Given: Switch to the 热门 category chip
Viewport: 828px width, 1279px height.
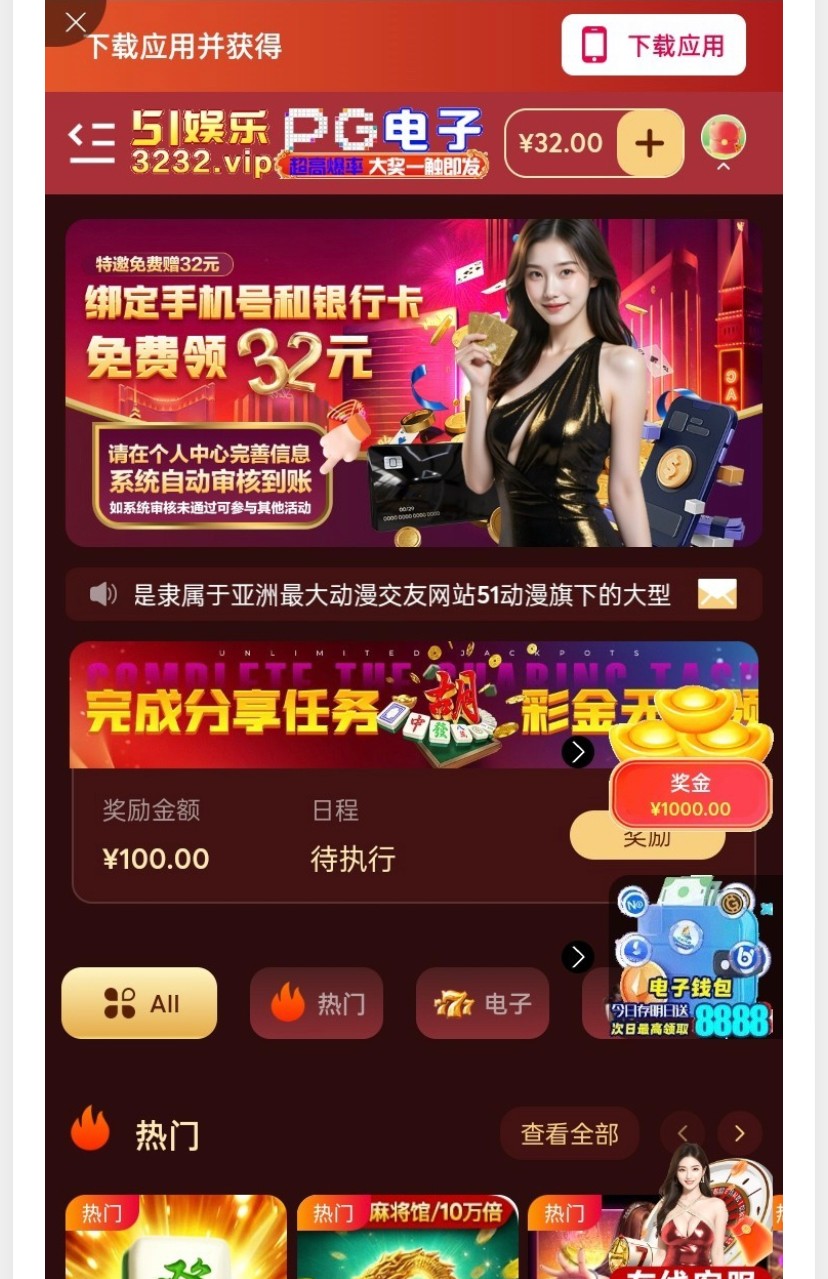Looking at the screenshot, I should [316, 1003].
